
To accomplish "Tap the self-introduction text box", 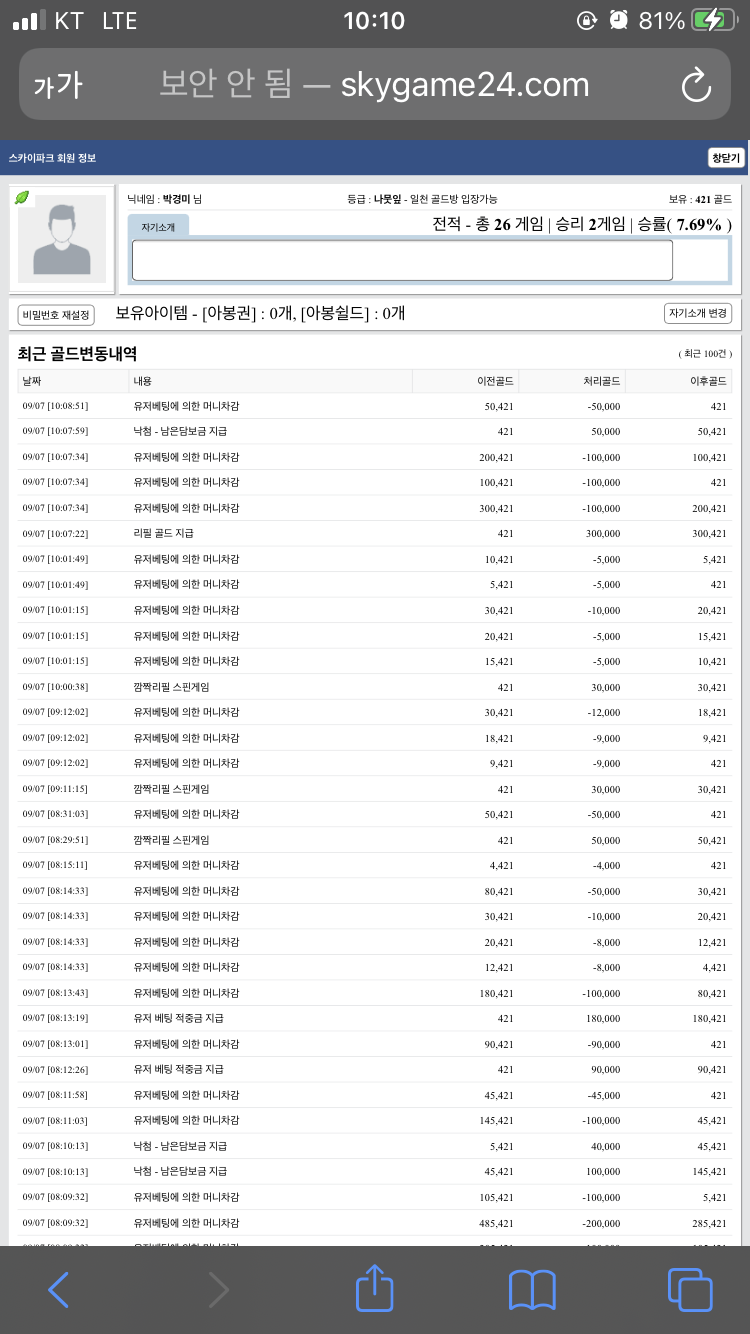I will pos(402,260).
